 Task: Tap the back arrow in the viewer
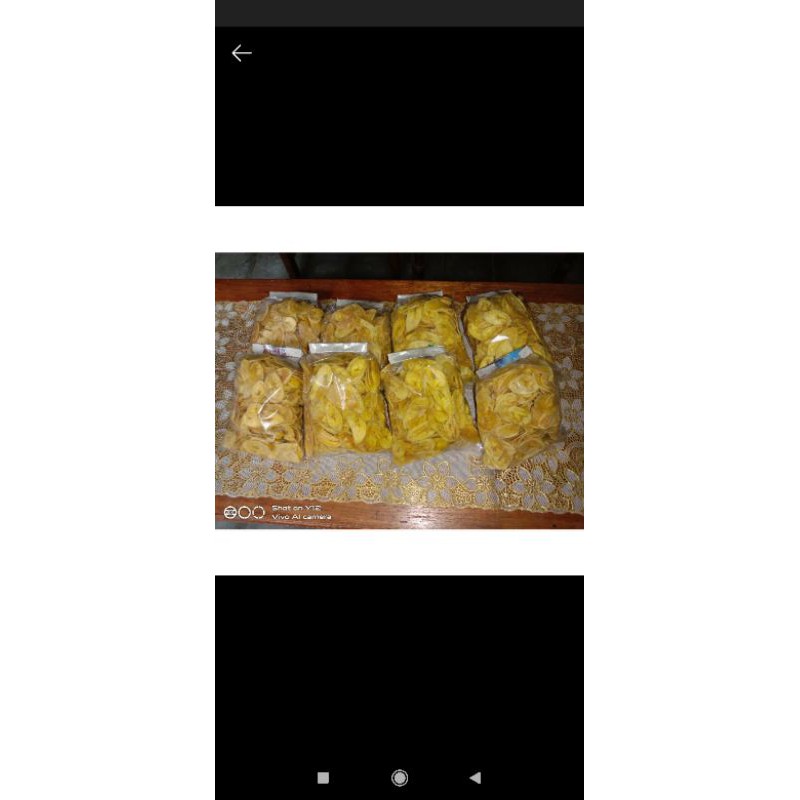241,53
